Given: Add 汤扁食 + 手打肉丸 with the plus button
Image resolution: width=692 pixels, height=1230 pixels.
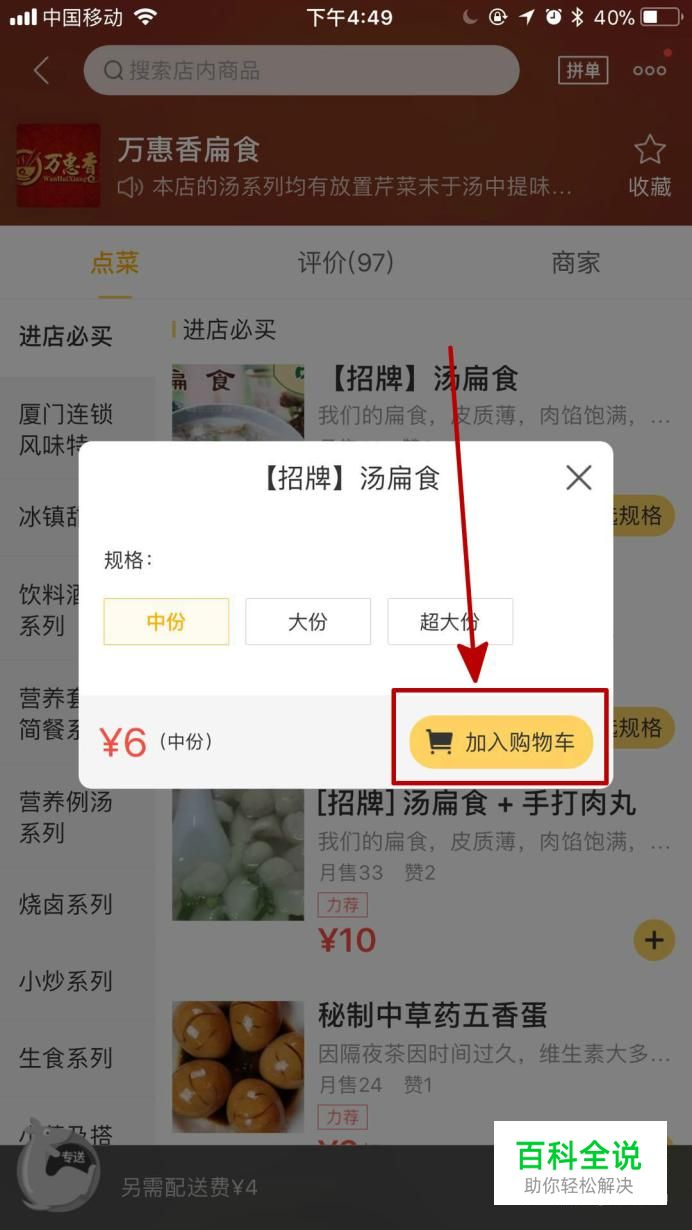Looking at the screenshot, I should tap(654, 940).
